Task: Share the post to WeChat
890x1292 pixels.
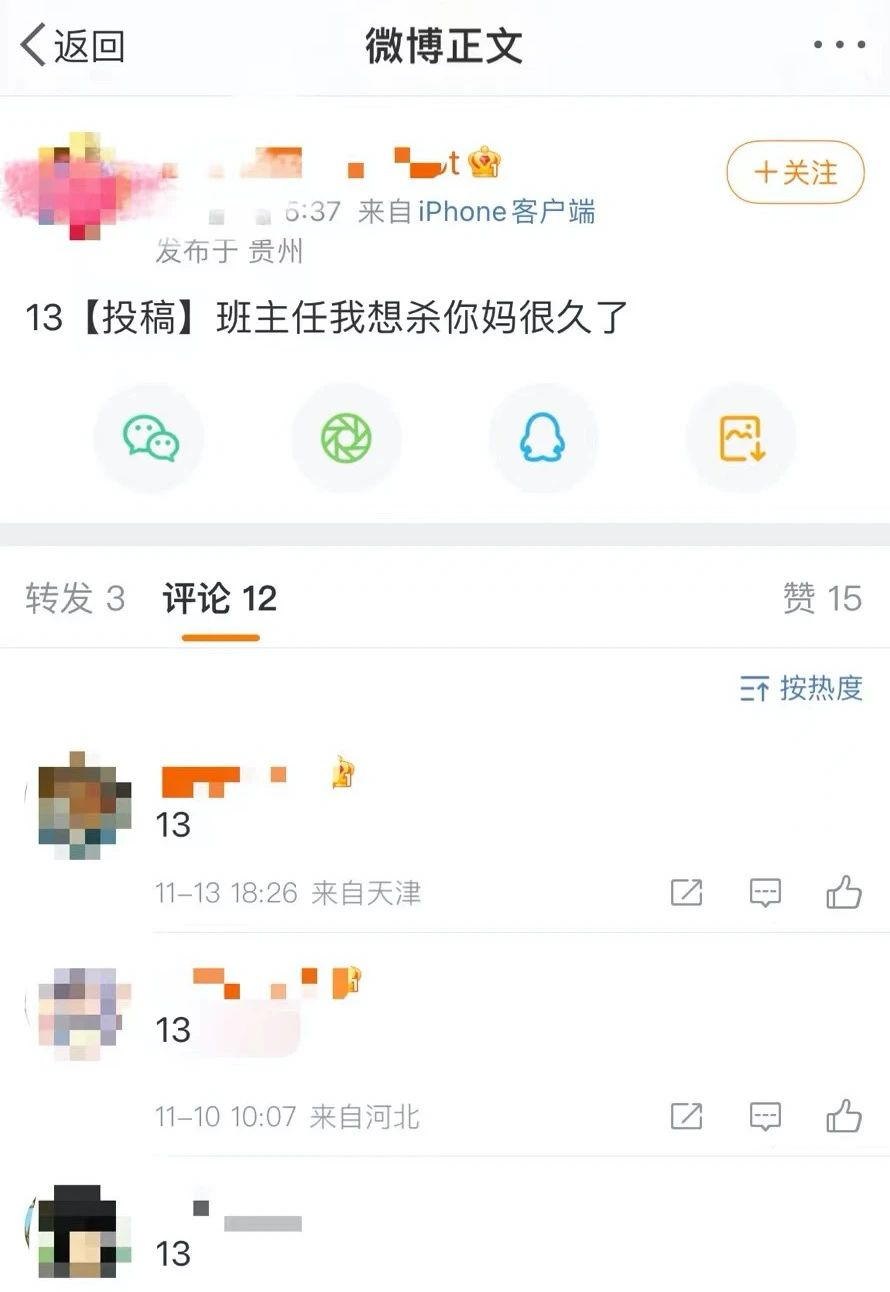Action: pyautogui.click(x=150, y=438)
